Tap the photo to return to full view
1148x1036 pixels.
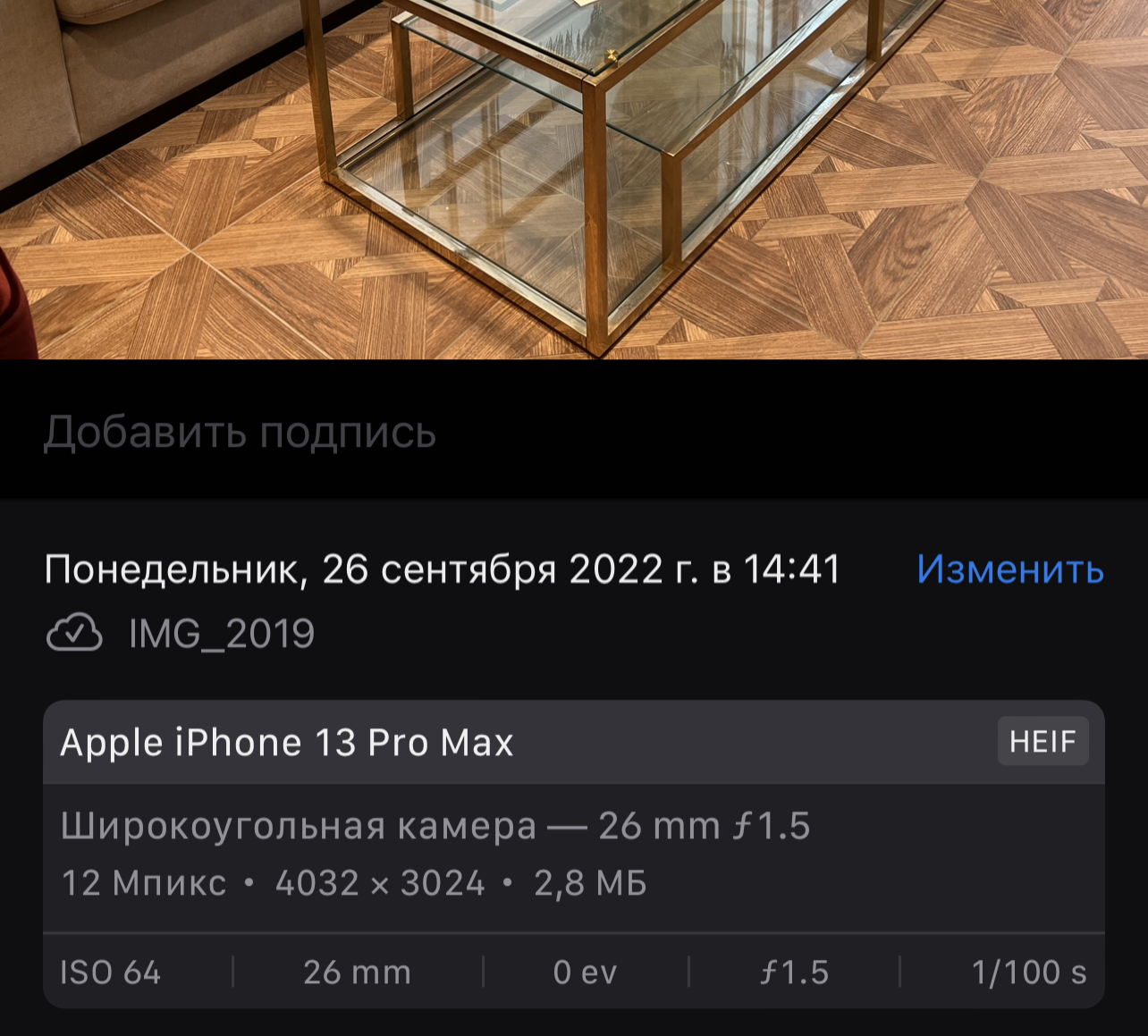coord(574,179)
